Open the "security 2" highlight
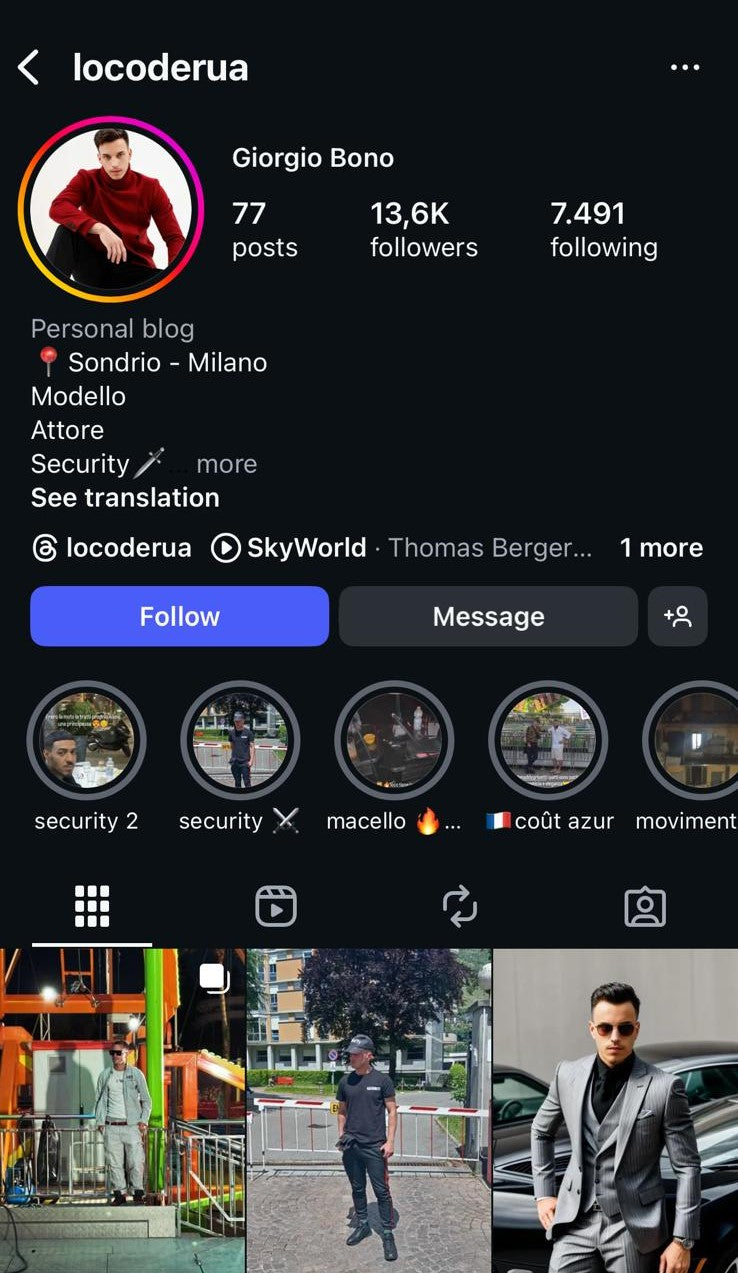 86,741
